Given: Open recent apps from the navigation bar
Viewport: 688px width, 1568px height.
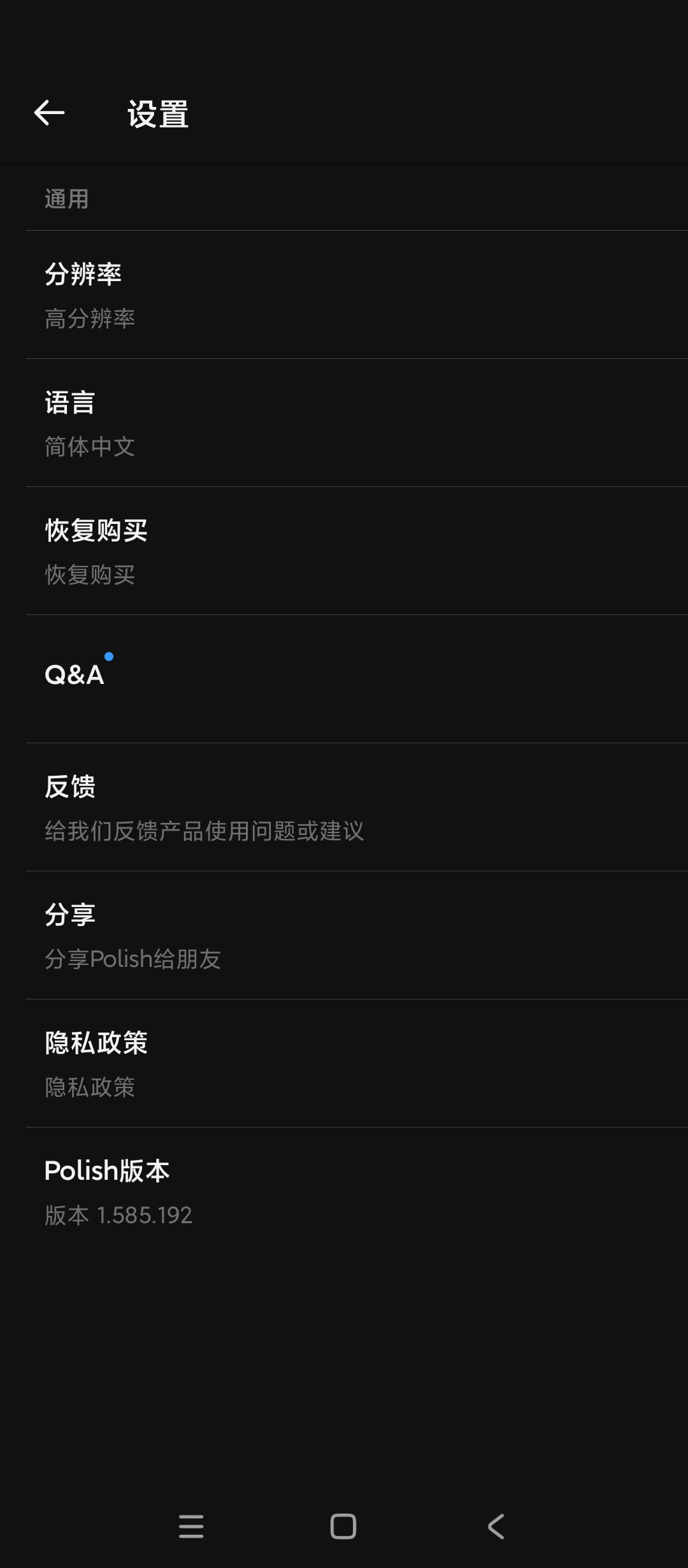Looking at the screenshot, I should click(x=191, y=1527).
